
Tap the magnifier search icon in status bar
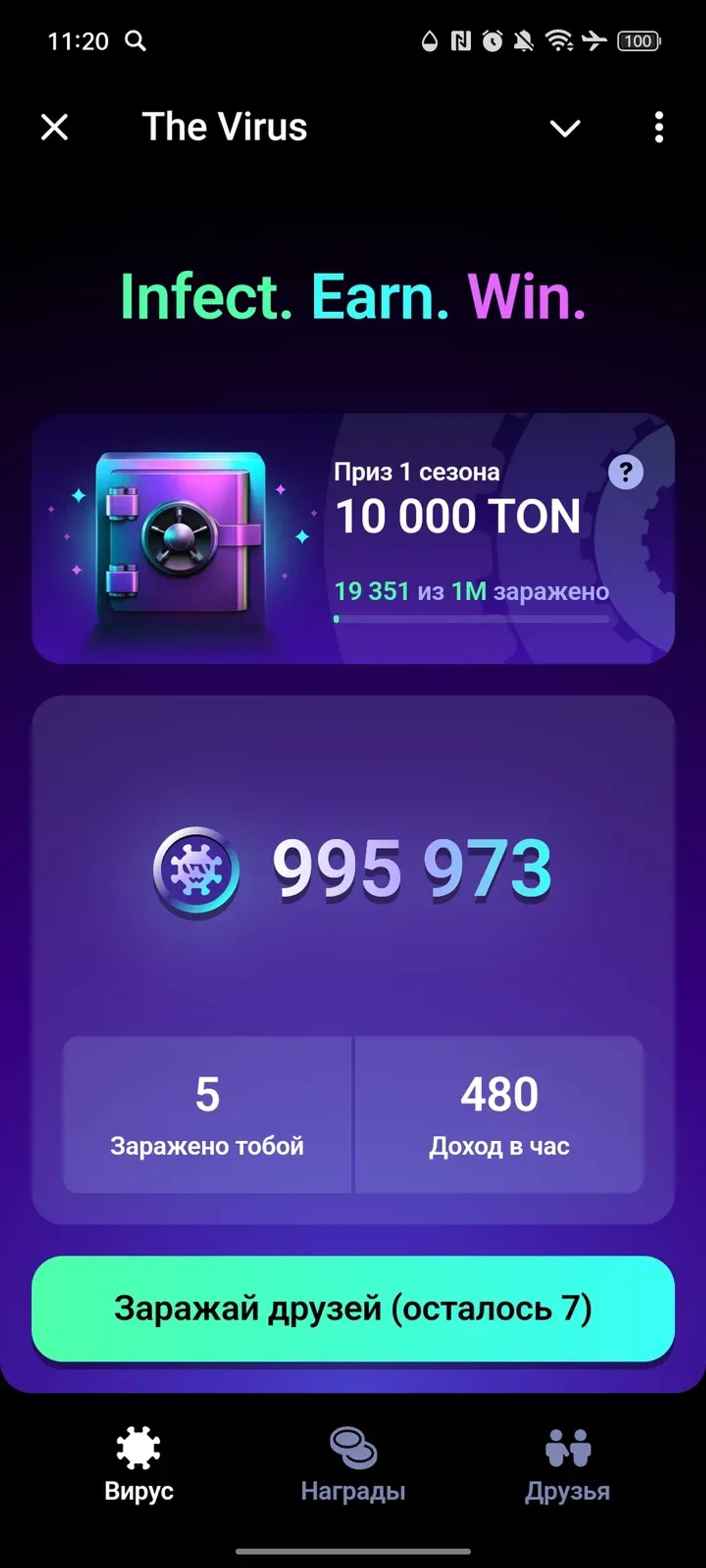(136, 41)
